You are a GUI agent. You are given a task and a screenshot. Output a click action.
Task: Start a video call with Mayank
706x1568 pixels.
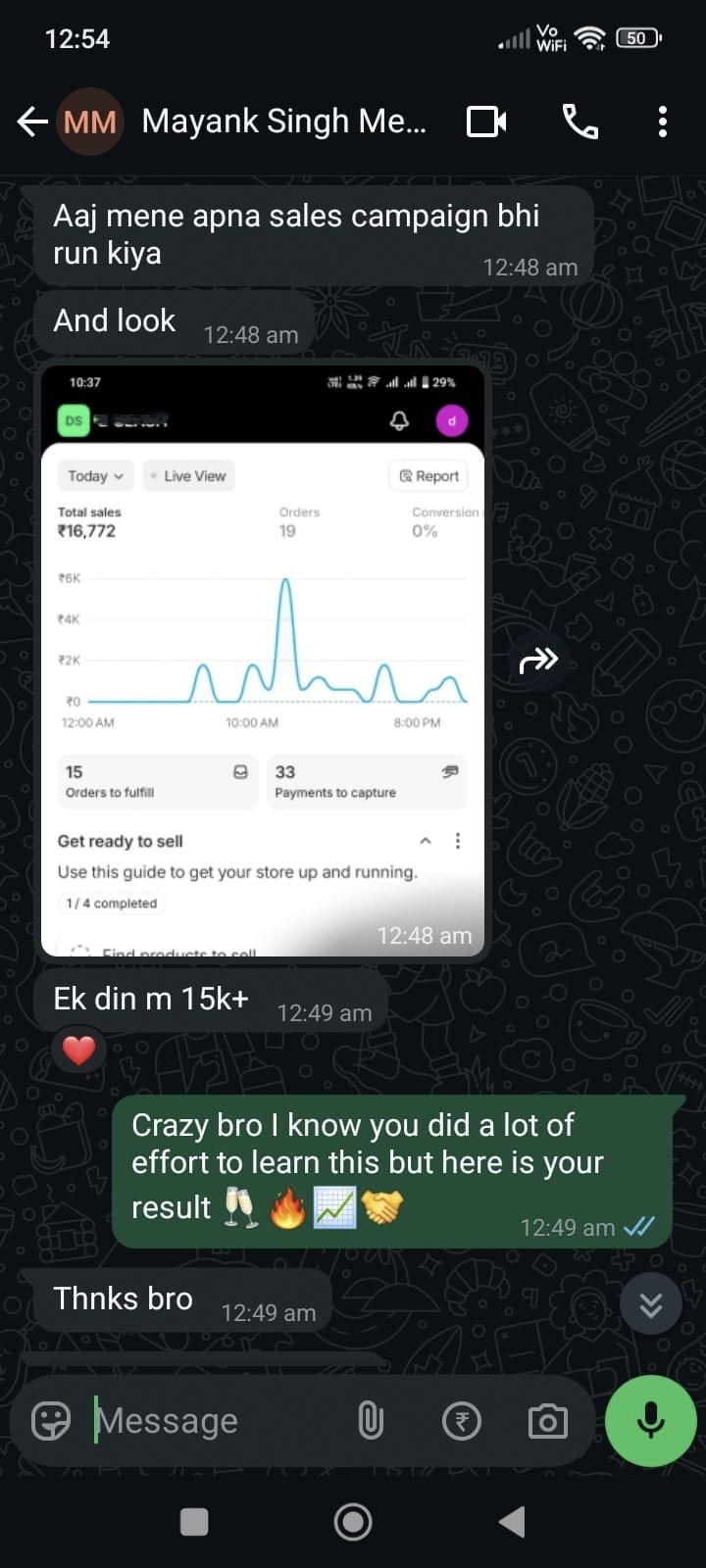point(486,122)
